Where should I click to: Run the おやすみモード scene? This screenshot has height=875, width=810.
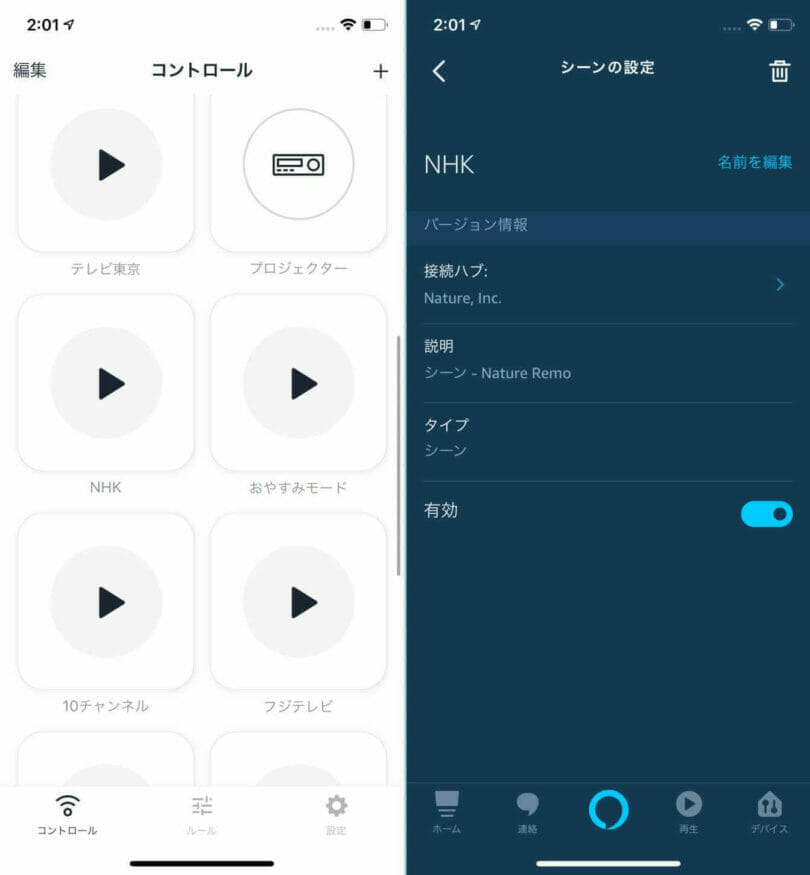click(298, 383)
